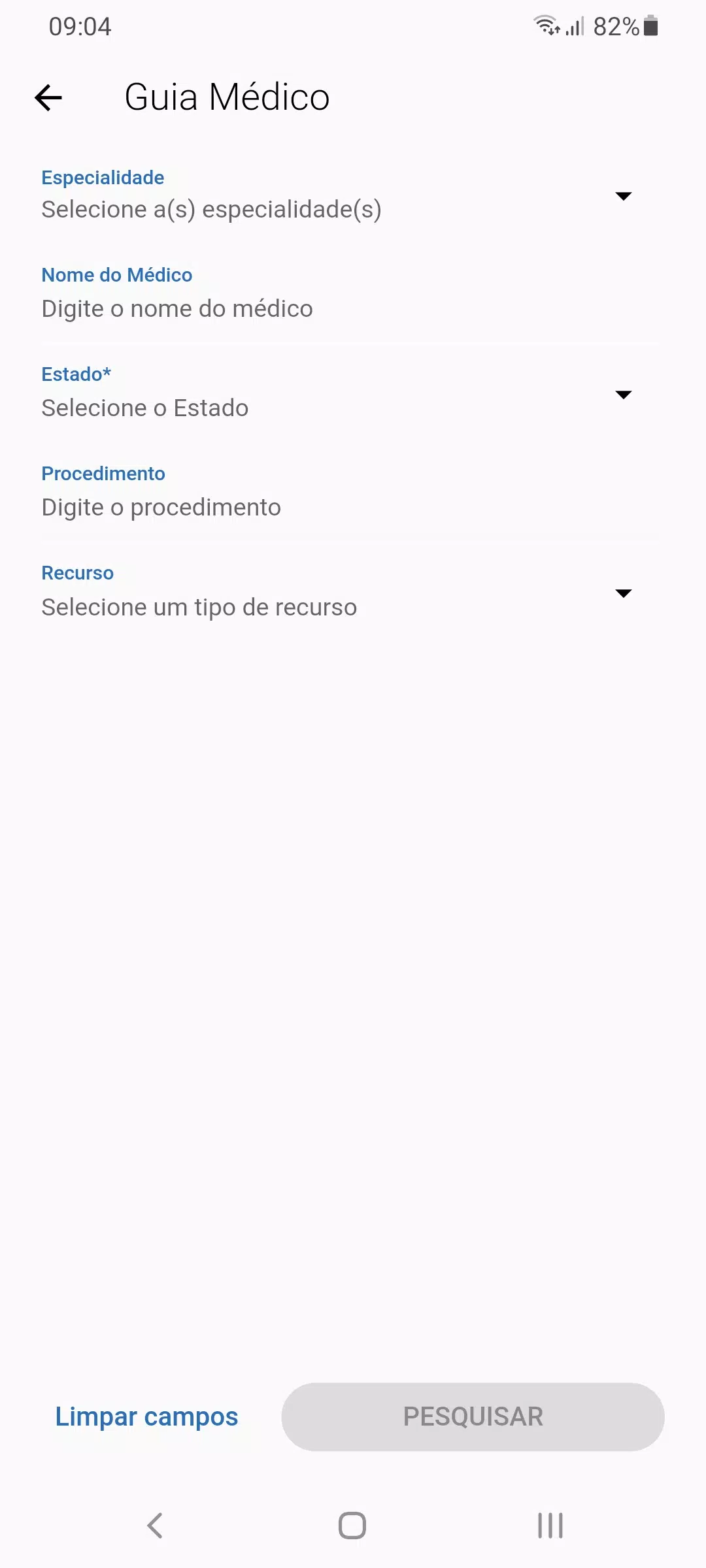
Task: Tap the Especialidade field placeholder text
Action: (x=212, y=209)
